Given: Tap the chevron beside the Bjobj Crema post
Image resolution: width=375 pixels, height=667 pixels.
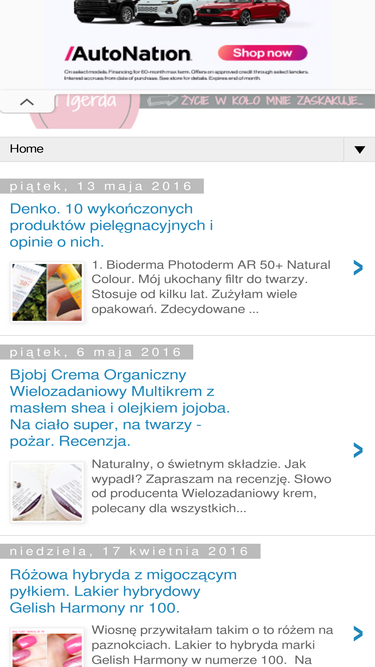Looking at the screenshot, I should click(x=358, y=450).
